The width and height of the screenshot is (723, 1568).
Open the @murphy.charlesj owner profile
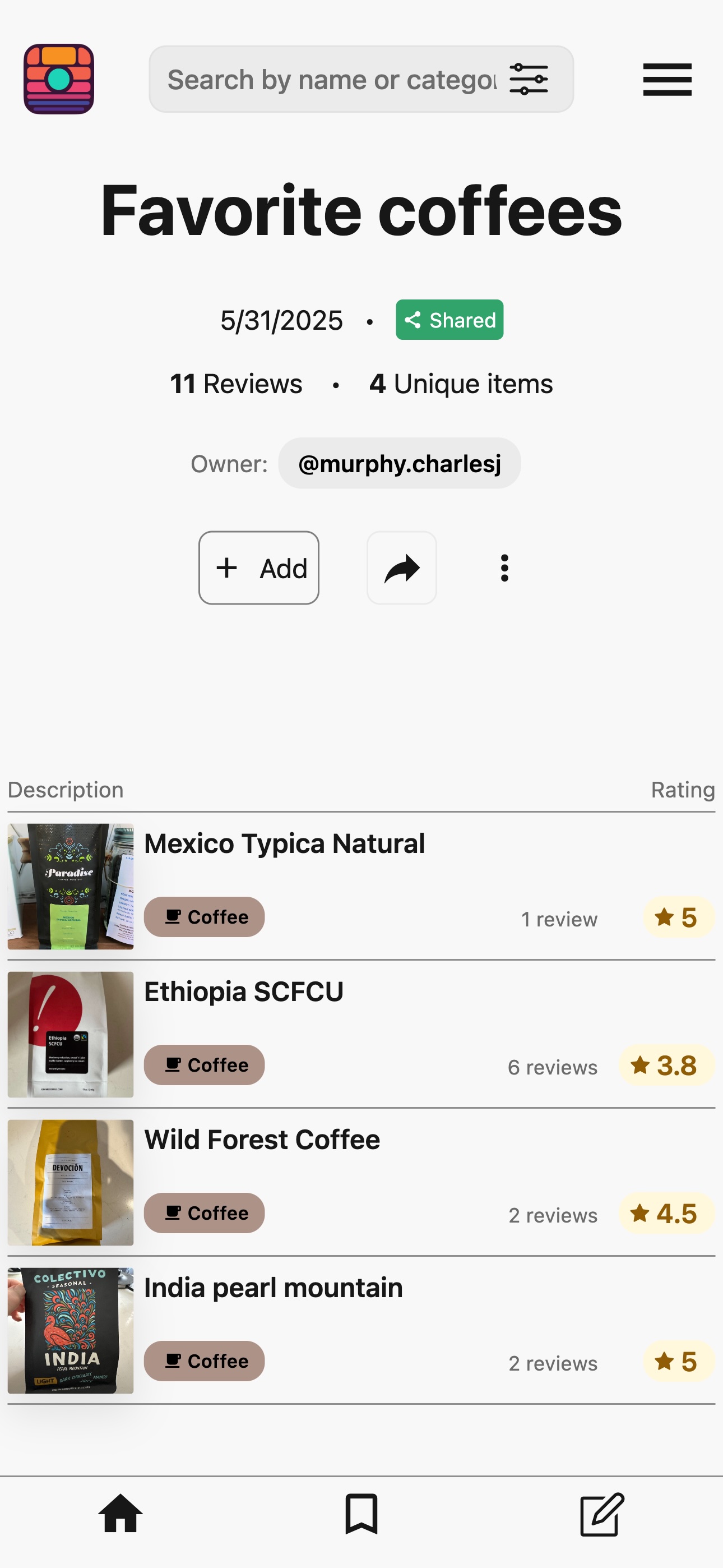coord(399,463)
